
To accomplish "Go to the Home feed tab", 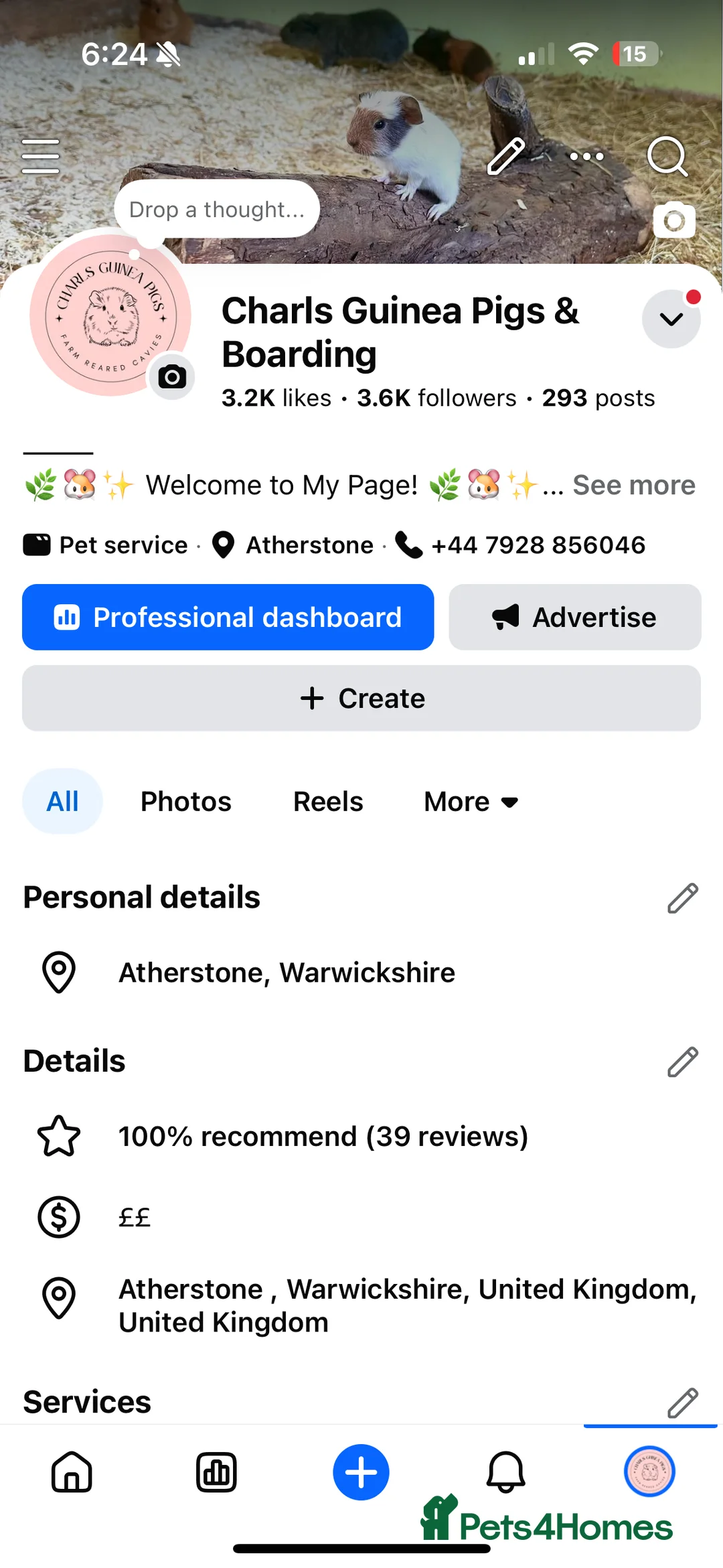I will 72,1472.
